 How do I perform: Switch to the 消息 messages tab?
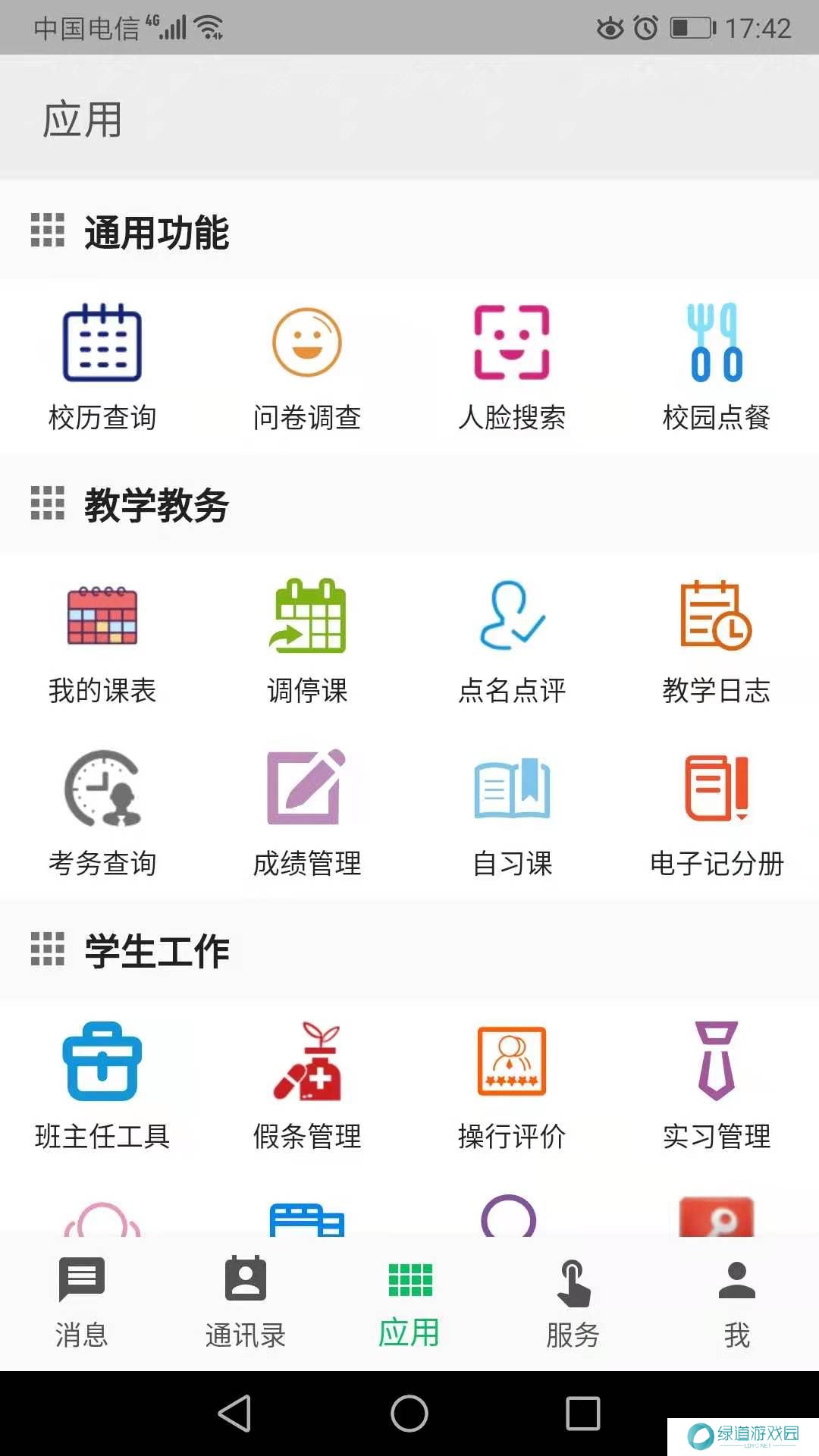tap(81, 1301)
